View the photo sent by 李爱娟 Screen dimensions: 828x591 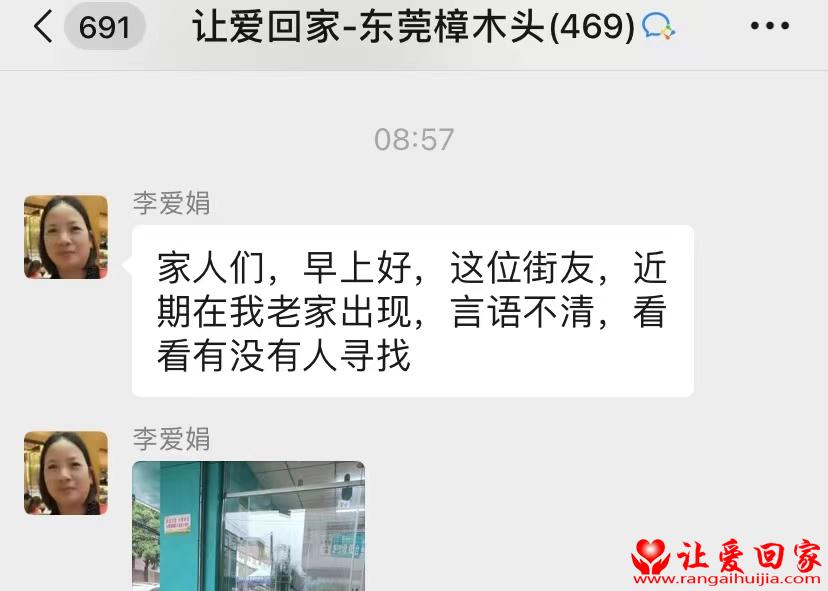[x=248, y=525]
